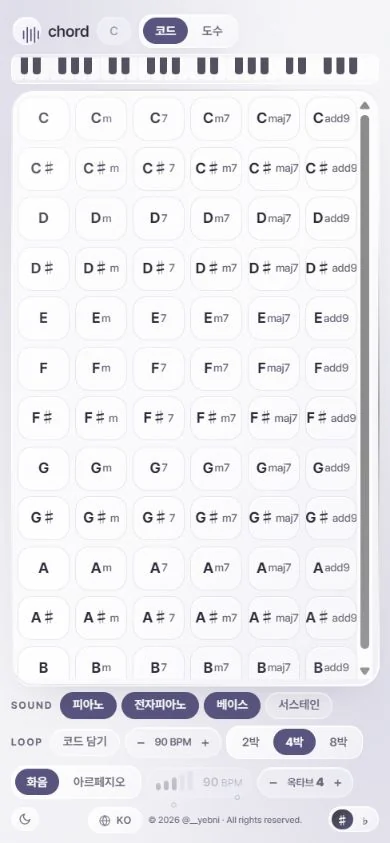Viewport: 390px width, 843px height.
Task: Switch notation to flats (♭)
Action: coord(365,820)
